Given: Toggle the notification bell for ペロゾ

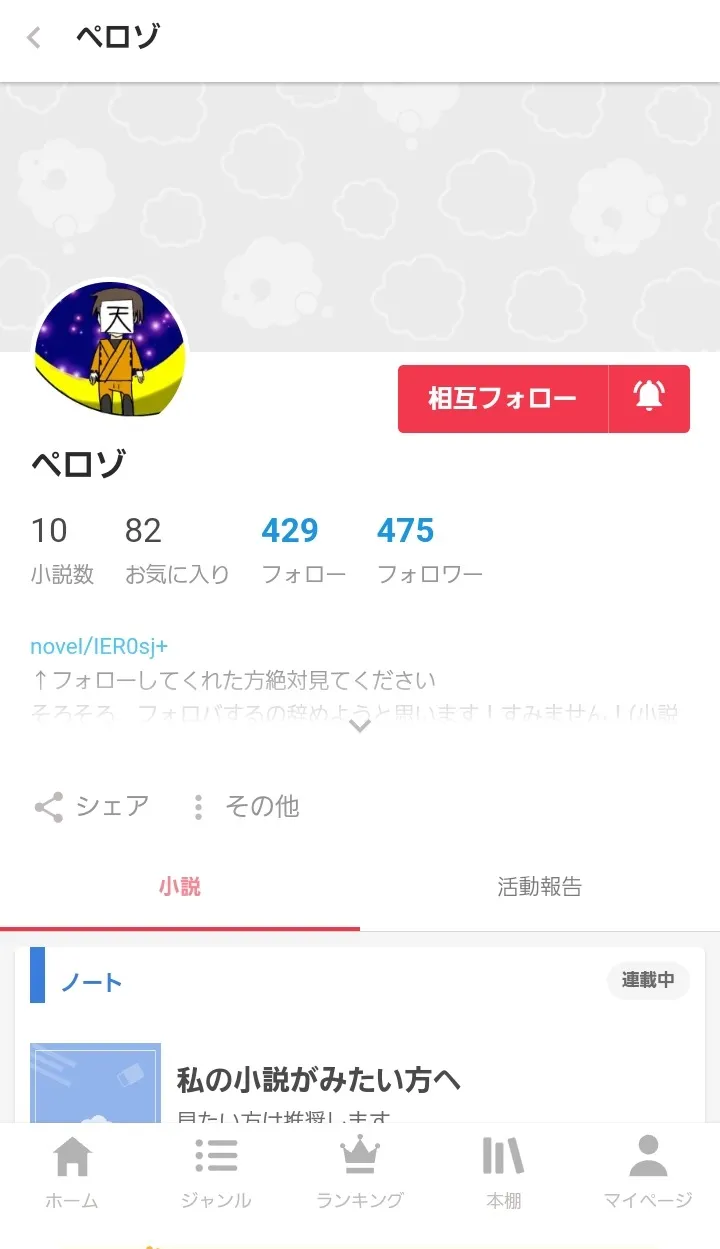Looking at the screenshot, I should (x=649, y=399).
